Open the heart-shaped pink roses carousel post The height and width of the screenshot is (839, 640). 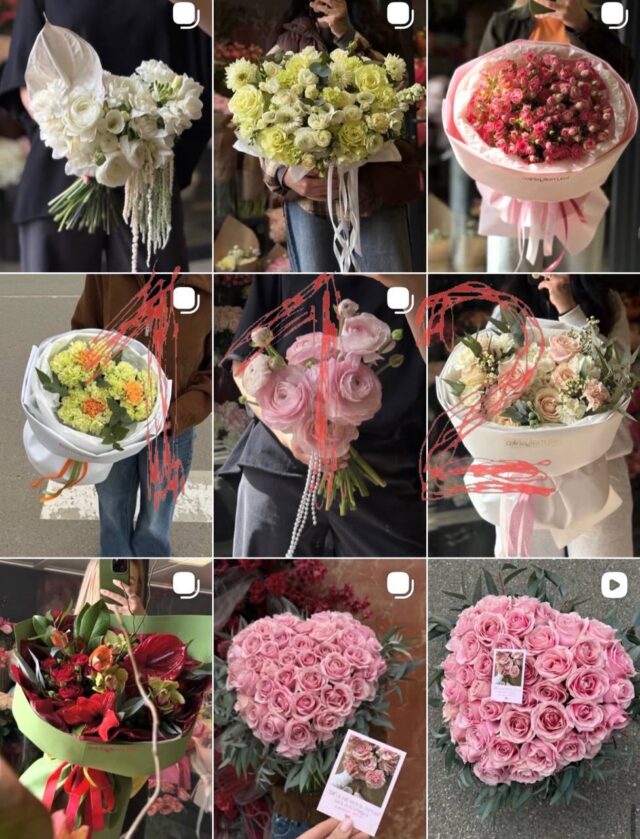tap(320, 698)
